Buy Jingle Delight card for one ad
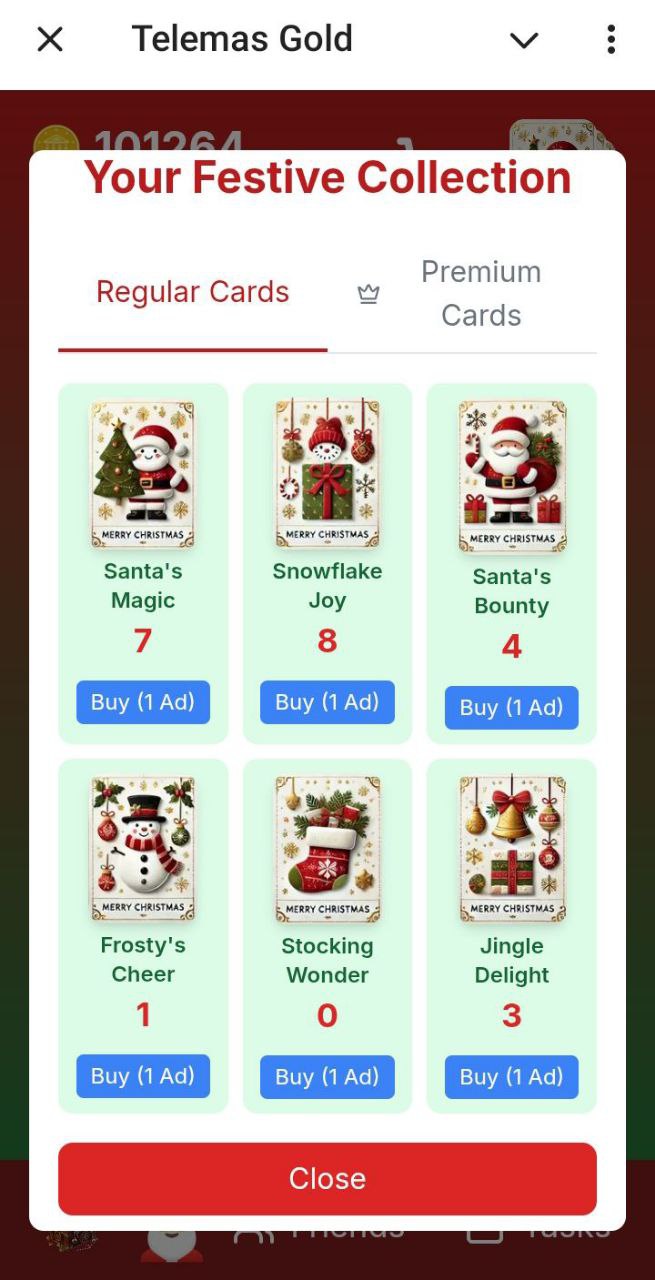655x1280 pixels. click(x=511, y=1077)
